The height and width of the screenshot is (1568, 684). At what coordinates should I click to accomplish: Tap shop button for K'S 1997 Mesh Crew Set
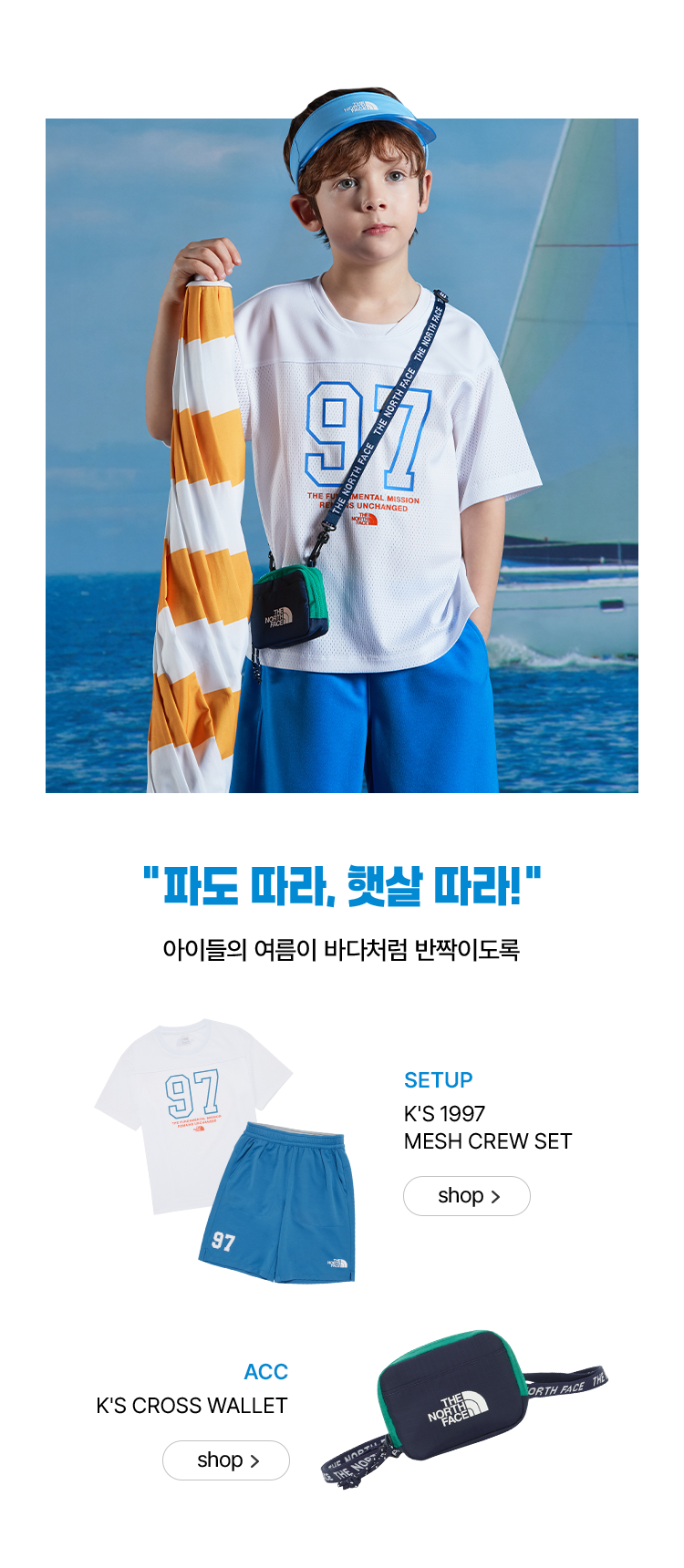coord(466,1195)
